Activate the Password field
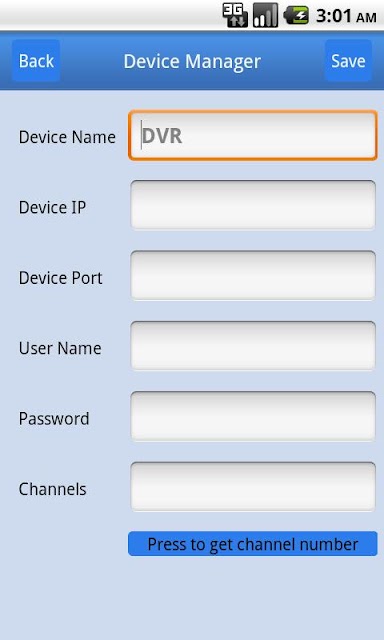The height and width of the screenshot is (640, 384). click(253, 416)
